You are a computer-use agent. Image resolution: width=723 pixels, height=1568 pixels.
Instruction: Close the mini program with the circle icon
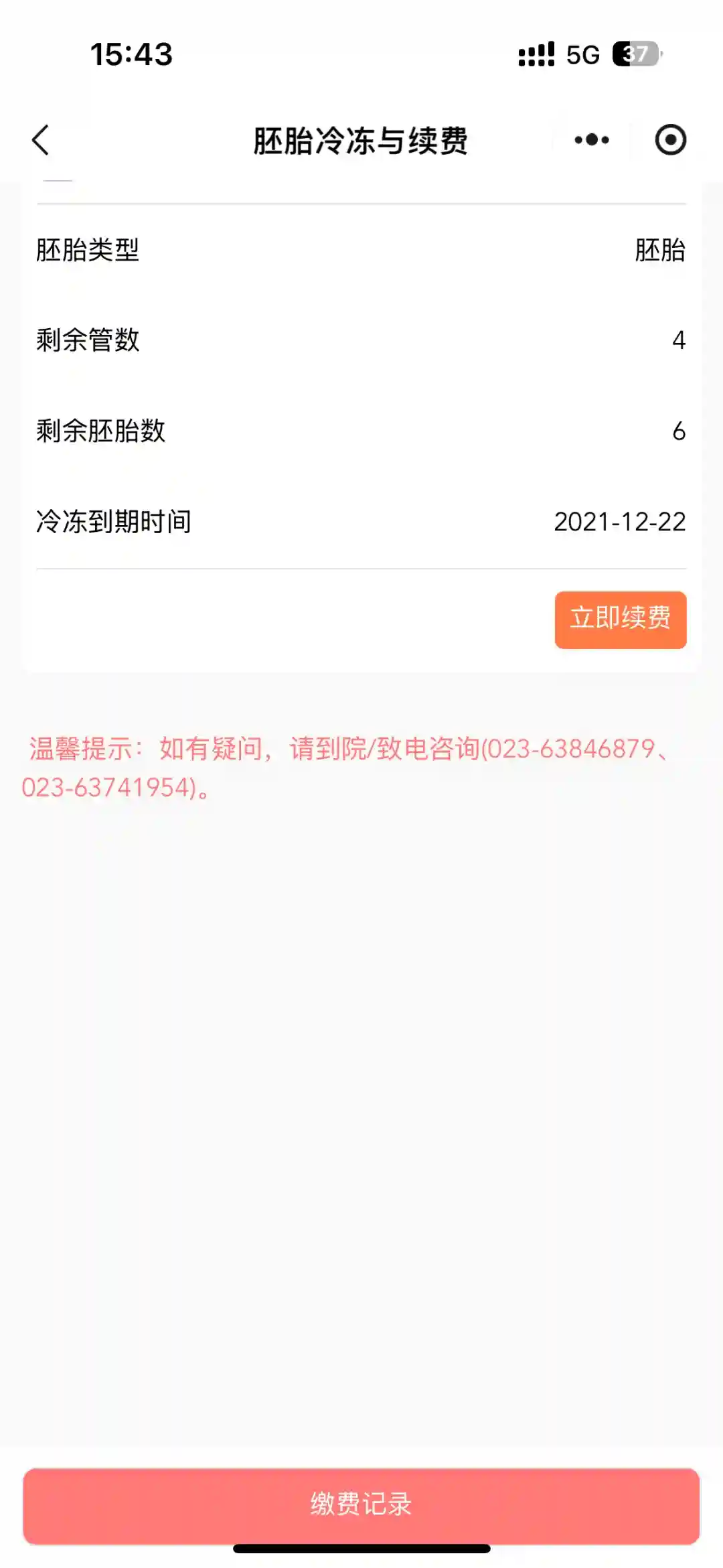tap(670, 140)
